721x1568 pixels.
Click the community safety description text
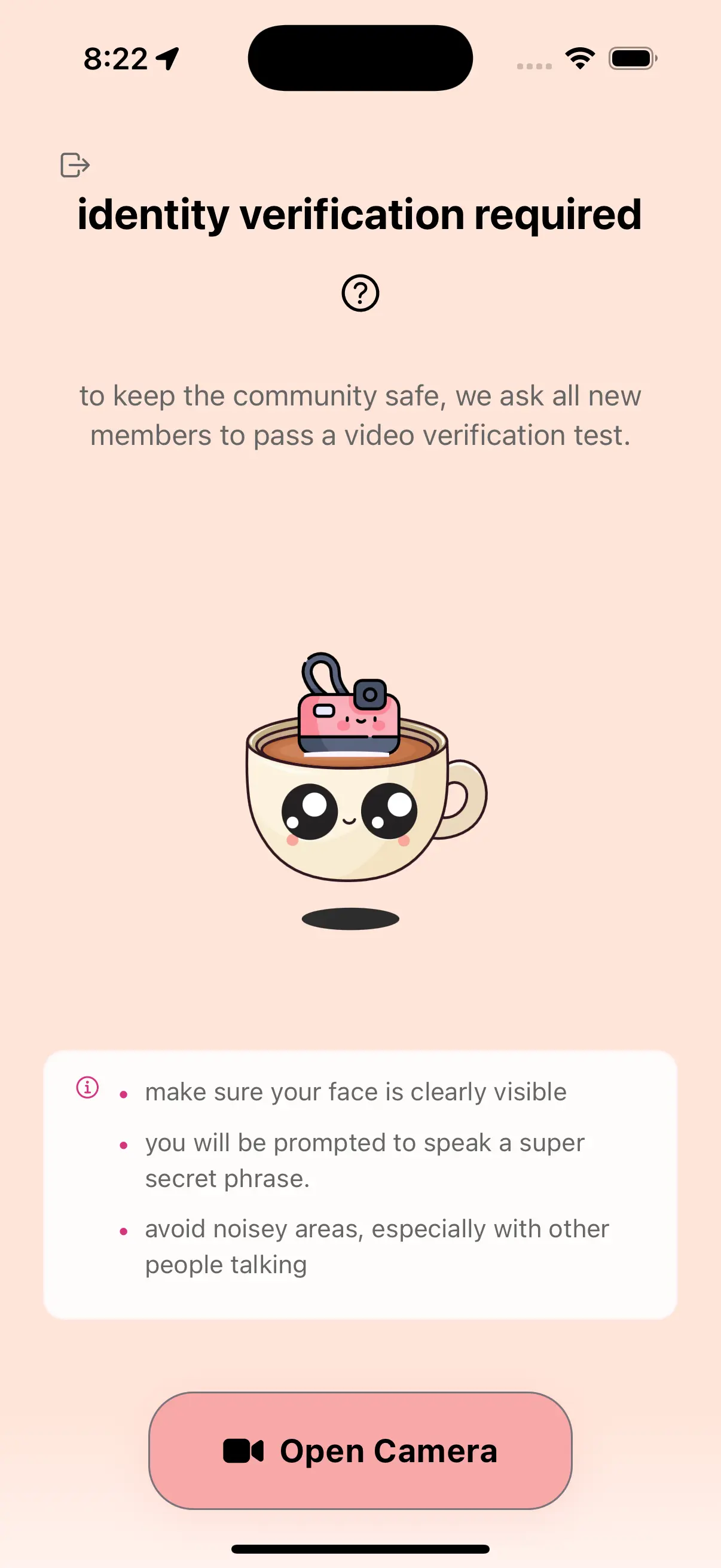[360, 415]
